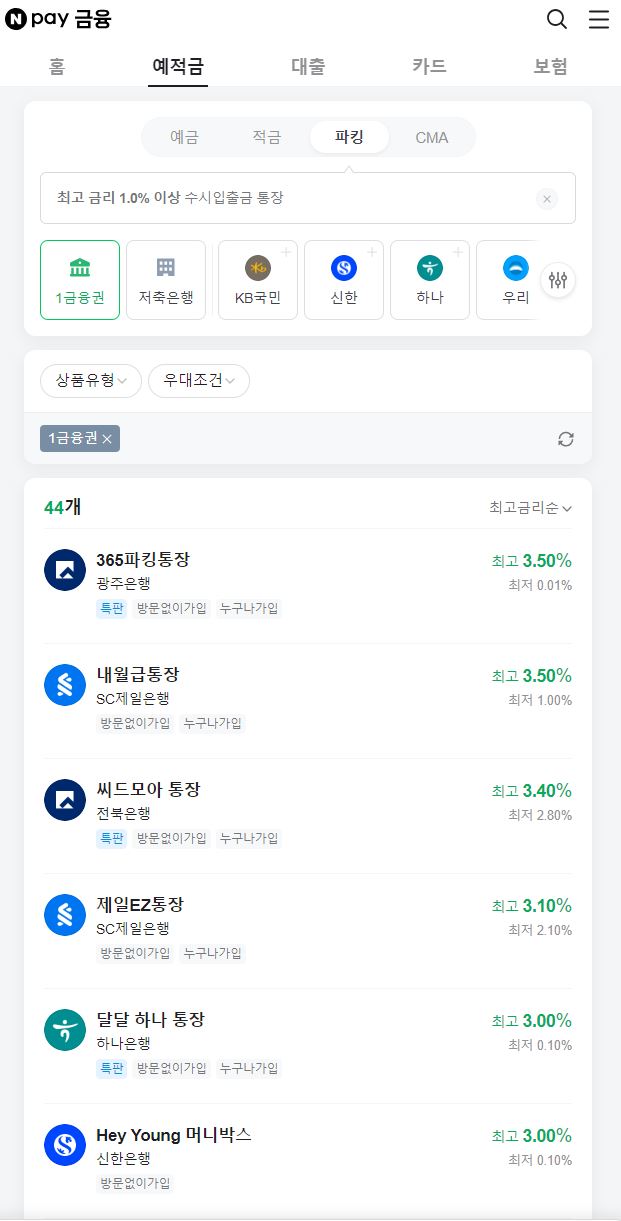
Task: Switch to the CMA segment
Action: pyautogui.click(x=432, y=137)
